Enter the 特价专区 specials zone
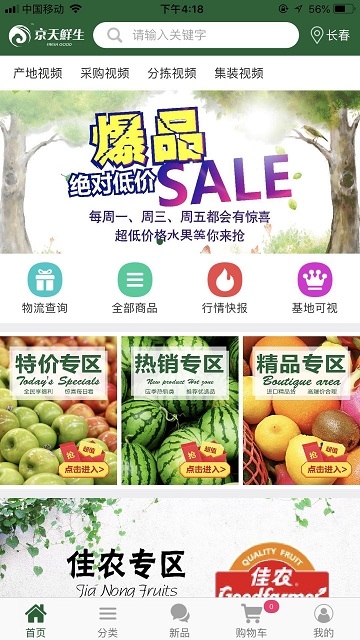The image size is (360, 640). tap(58, 411)
